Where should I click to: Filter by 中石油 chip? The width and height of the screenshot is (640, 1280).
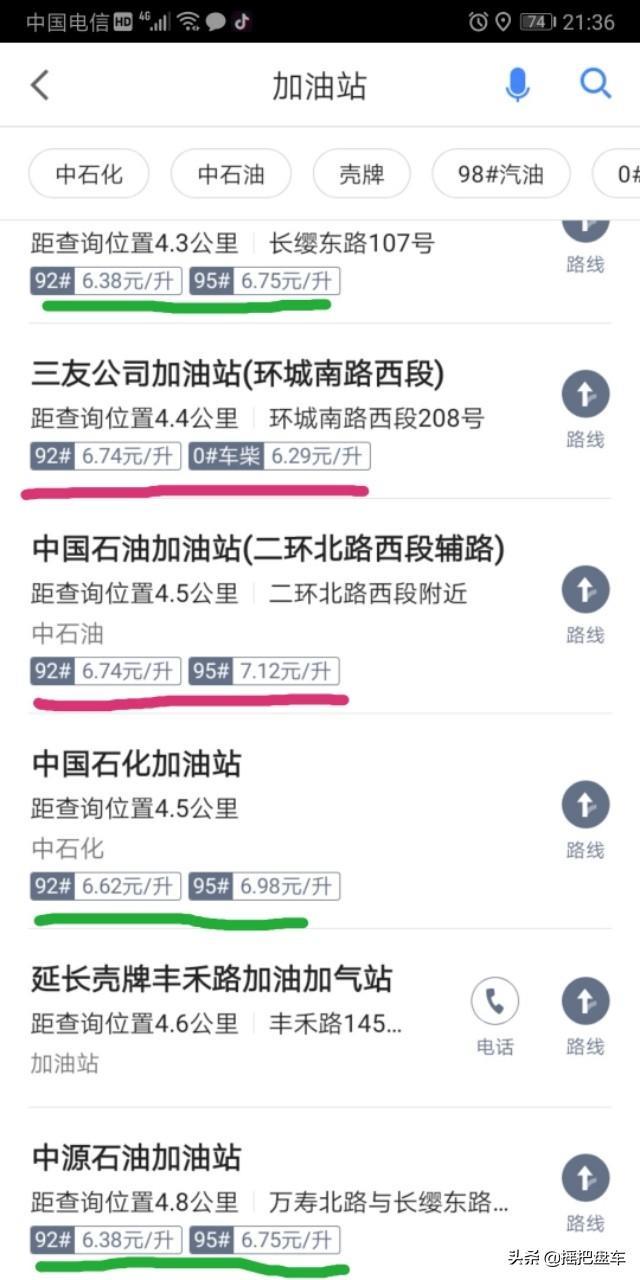pos(231,174)
